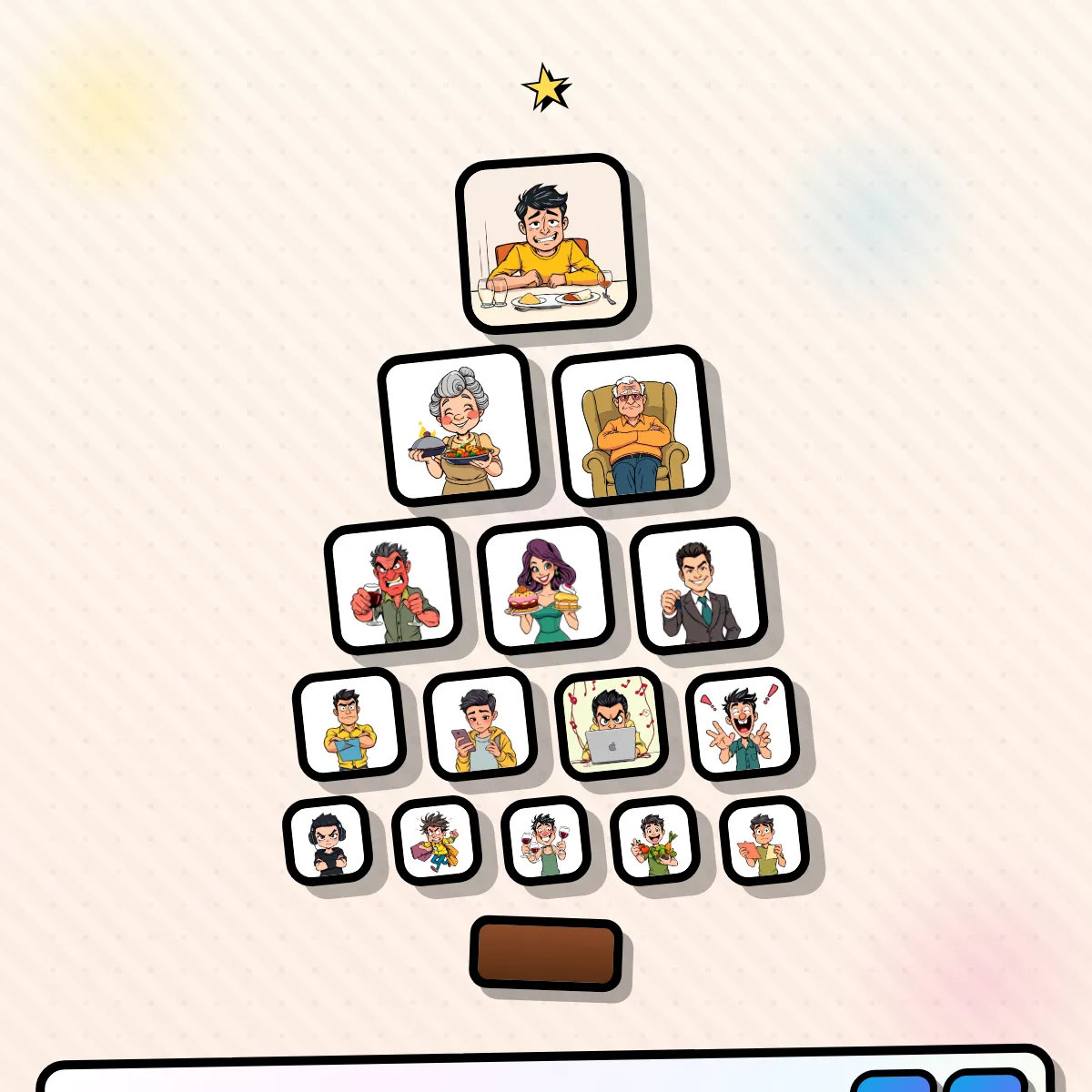1092x1092 pixels.
Task: Open the boy looking at phone tile
Action: [480, 725]
